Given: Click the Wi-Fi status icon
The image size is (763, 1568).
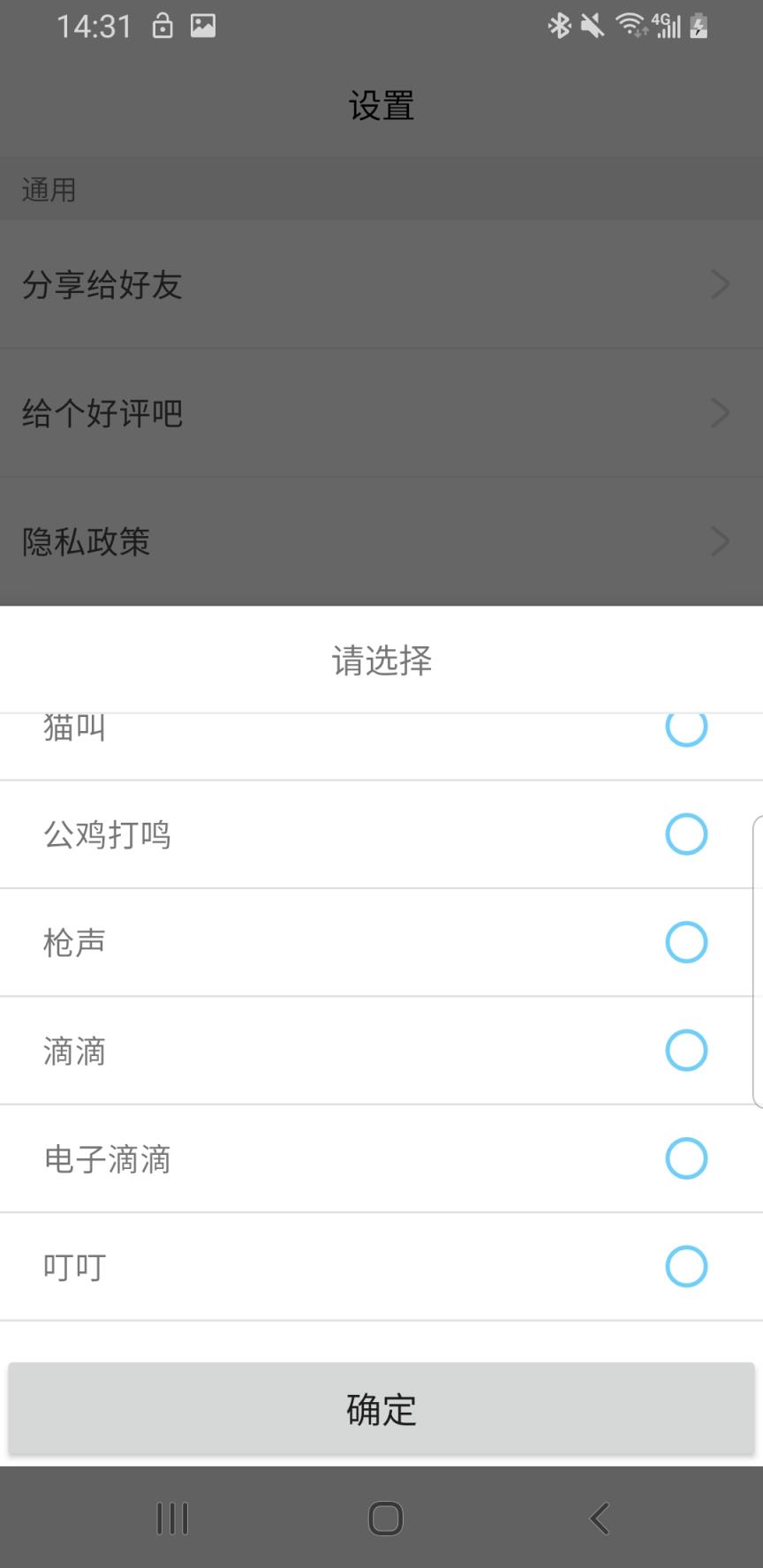Looking at the screenshot, I should tap(633, 26).
